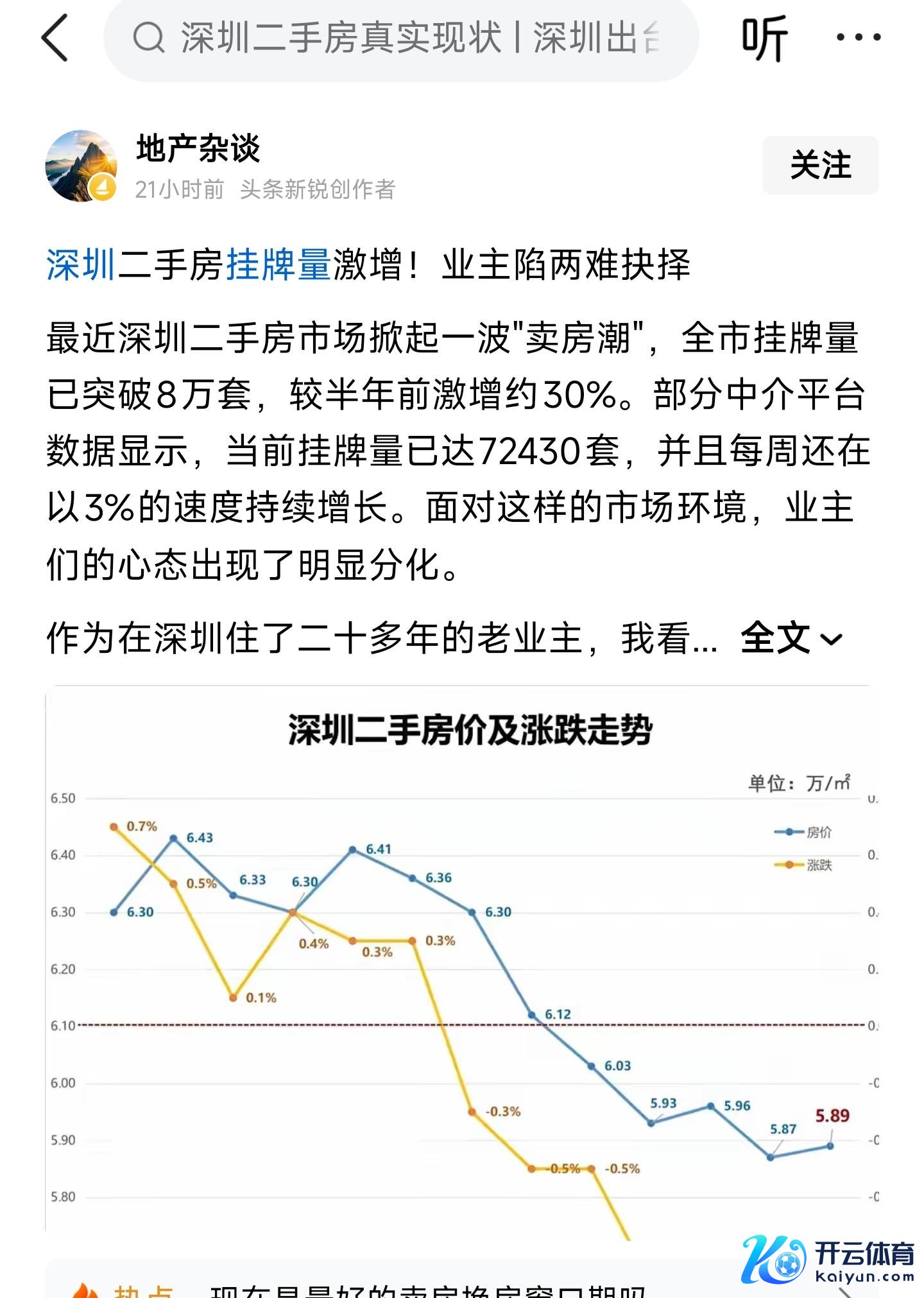Viewport: 924px width, 1298px height.
Task: Open the 挂牌量 highlighted link
Action: [x=278, y=264]
